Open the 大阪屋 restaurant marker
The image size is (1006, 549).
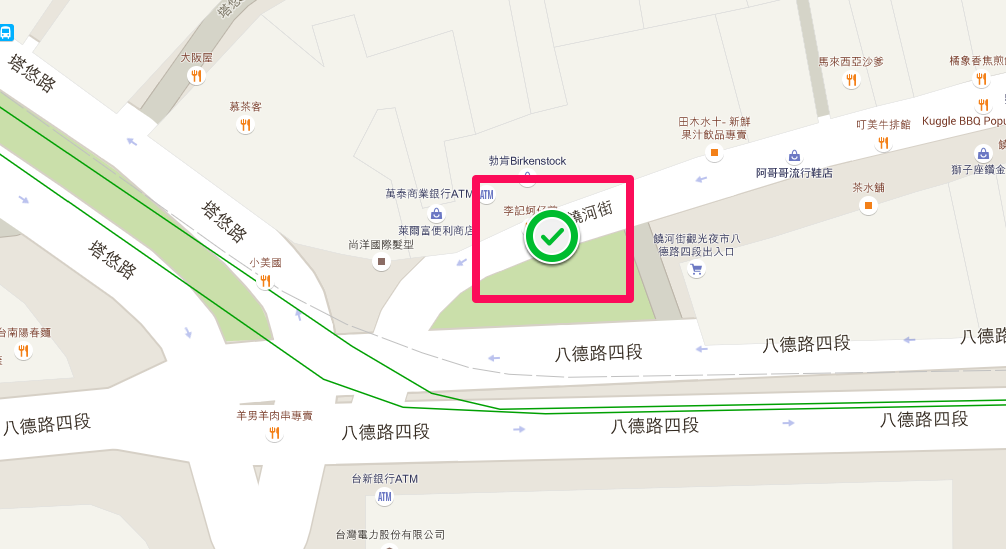(x=196, y=76)
